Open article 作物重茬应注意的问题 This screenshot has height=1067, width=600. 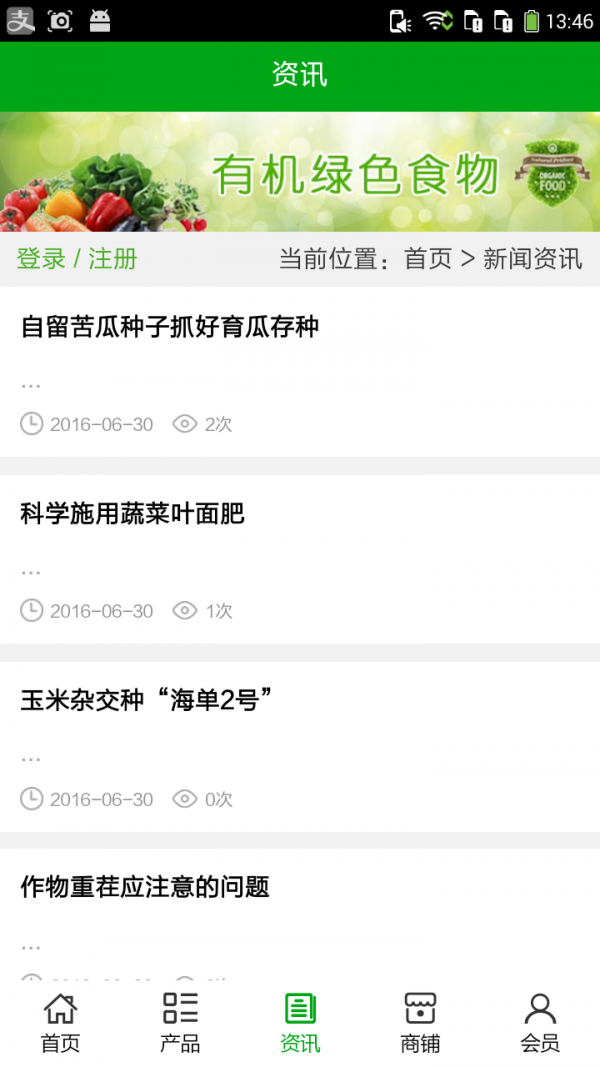point(145,887)
